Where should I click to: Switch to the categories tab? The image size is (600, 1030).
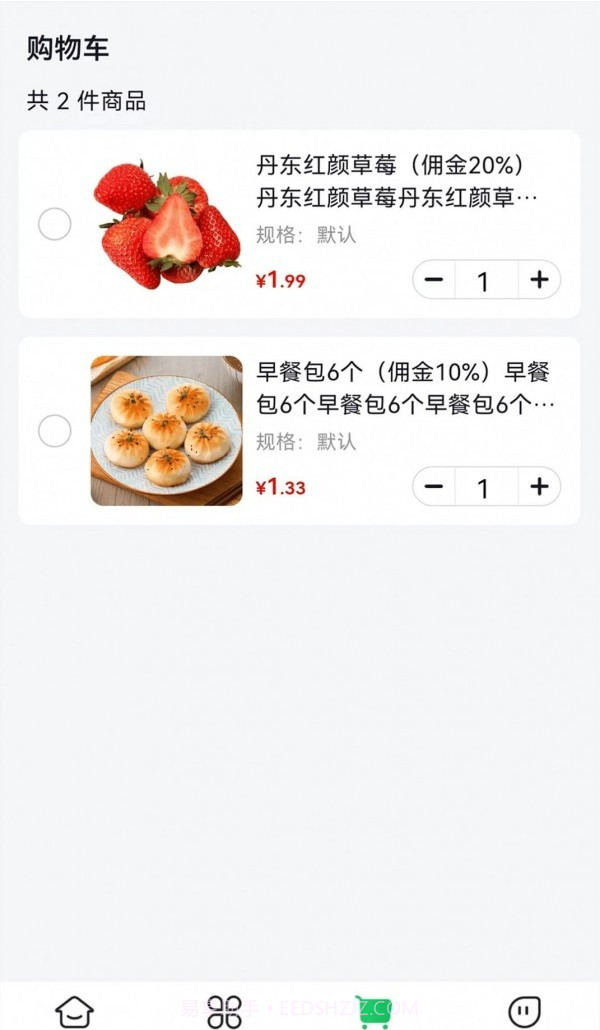tap(224, 1010)
